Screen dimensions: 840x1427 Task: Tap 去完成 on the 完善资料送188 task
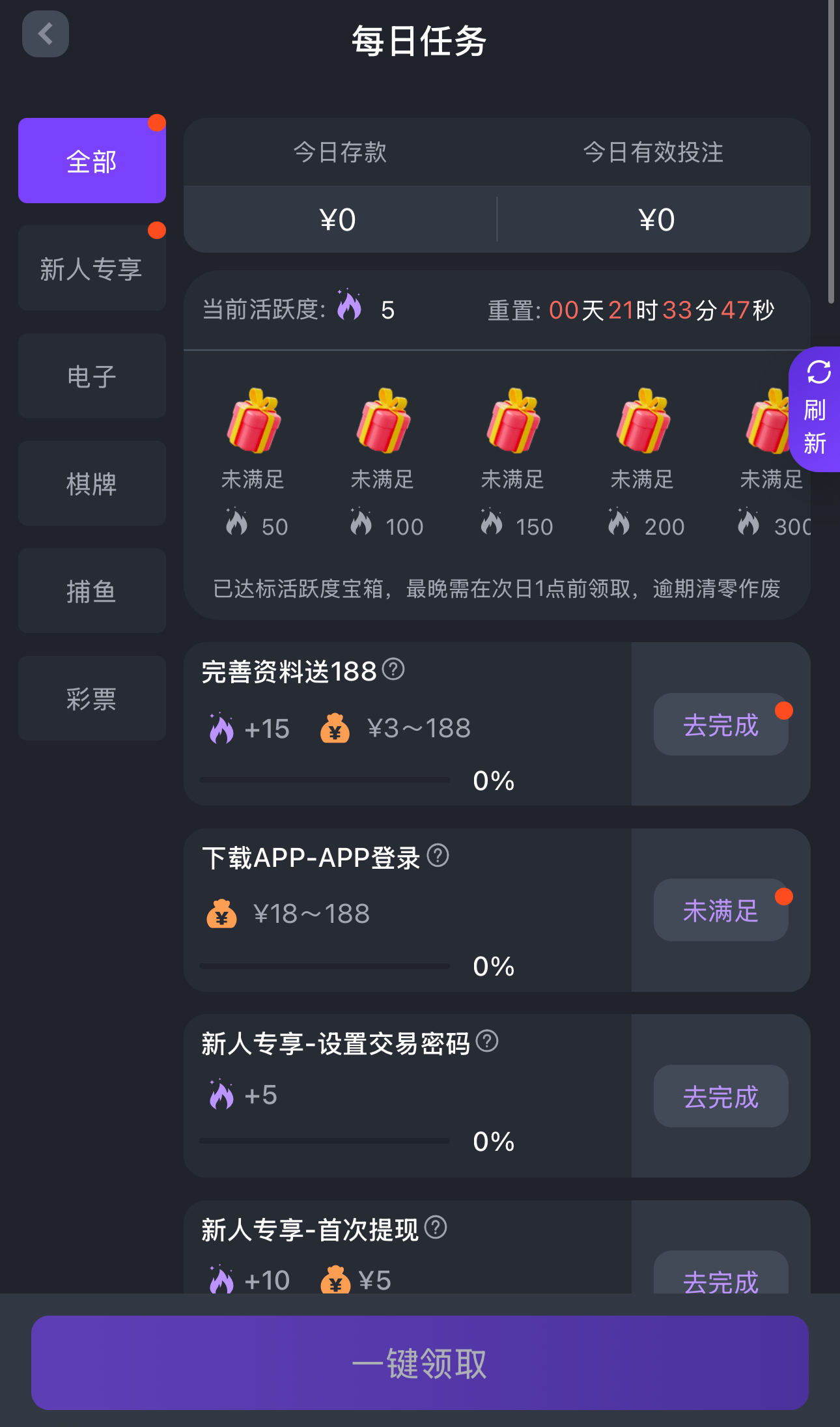(720, 724)
